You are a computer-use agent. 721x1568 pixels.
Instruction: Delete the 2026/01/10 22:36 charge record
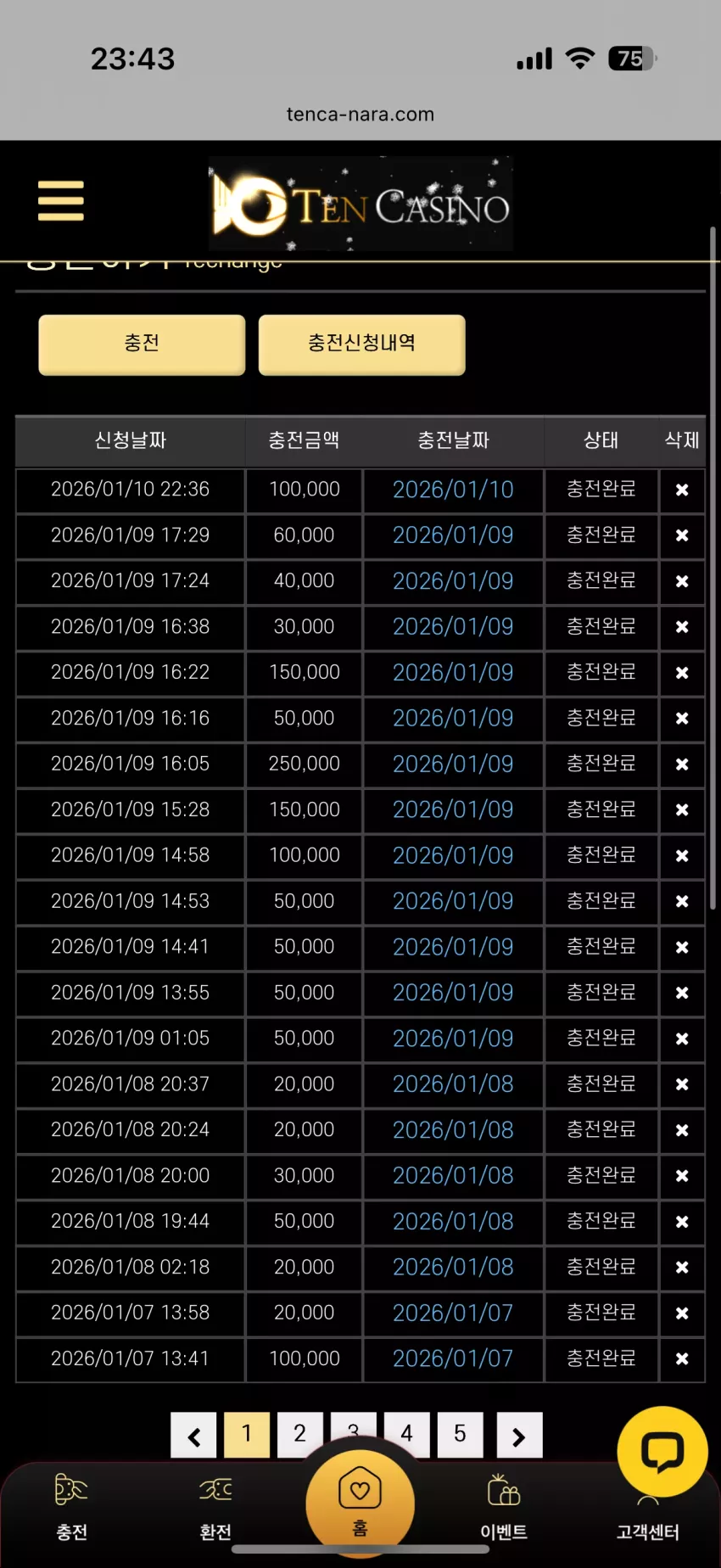[682, 490]
